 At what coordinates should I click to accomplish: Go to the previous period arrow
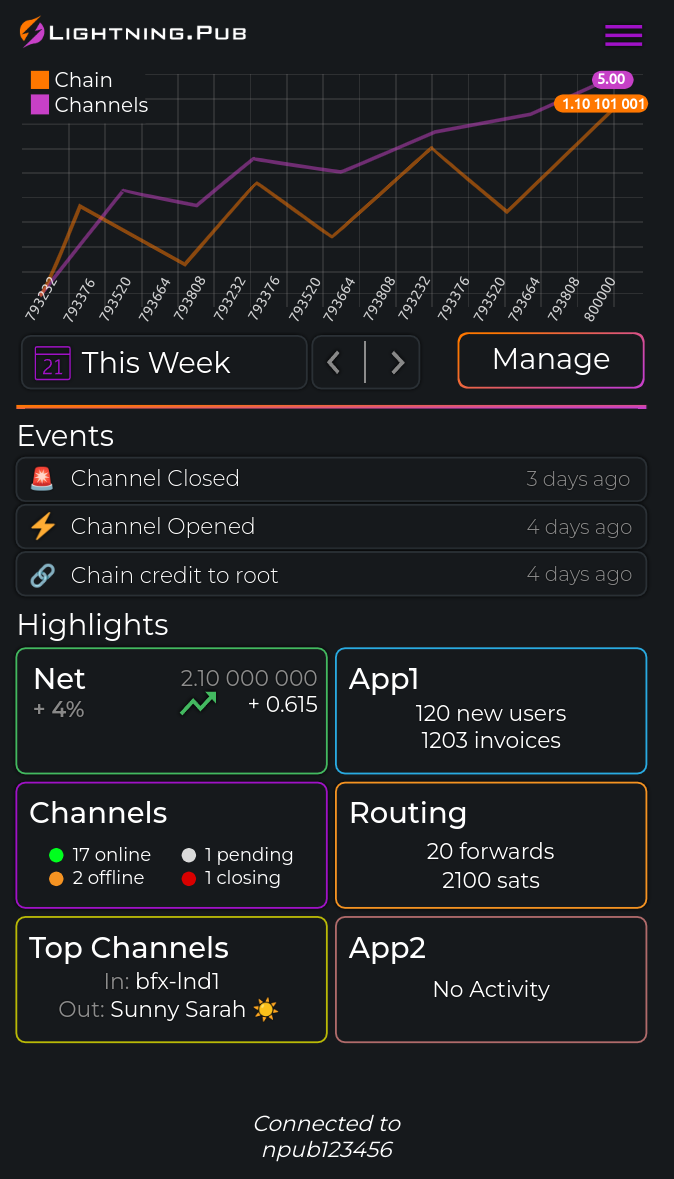pos(335,362)
